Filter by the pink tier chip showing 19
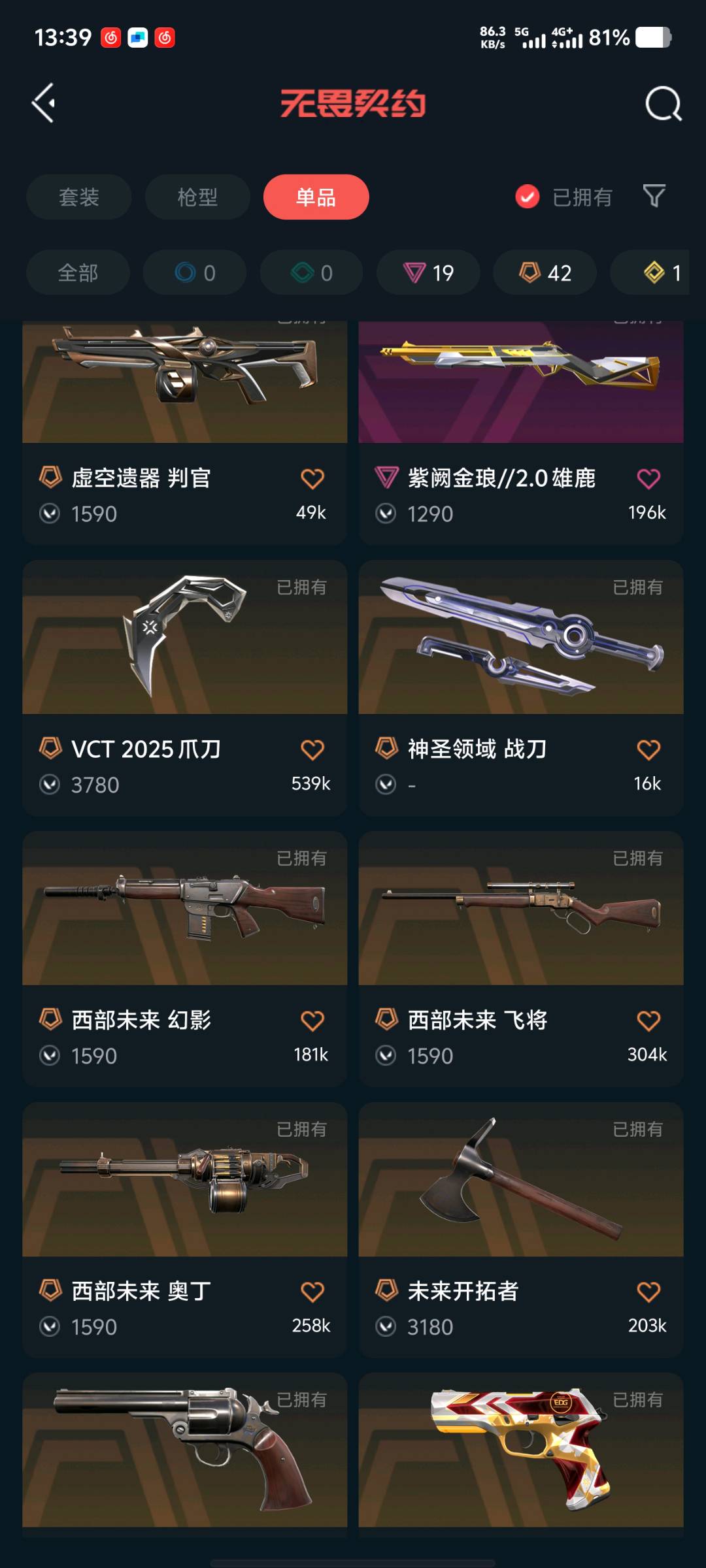706x1568 pixels. pyautogui.click(x=428, y=272)
